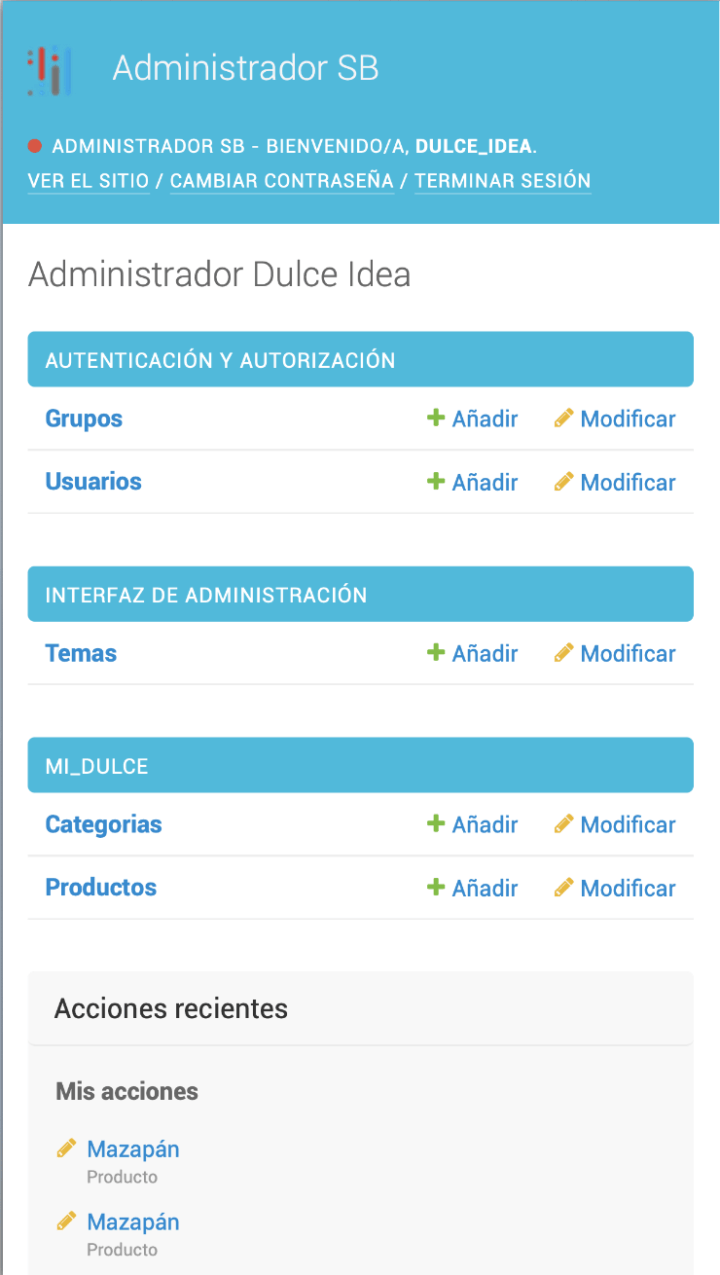Tap Cambiar contraseña link
The width and height of the screenshot is (720, 1275).
pos(282,181)
